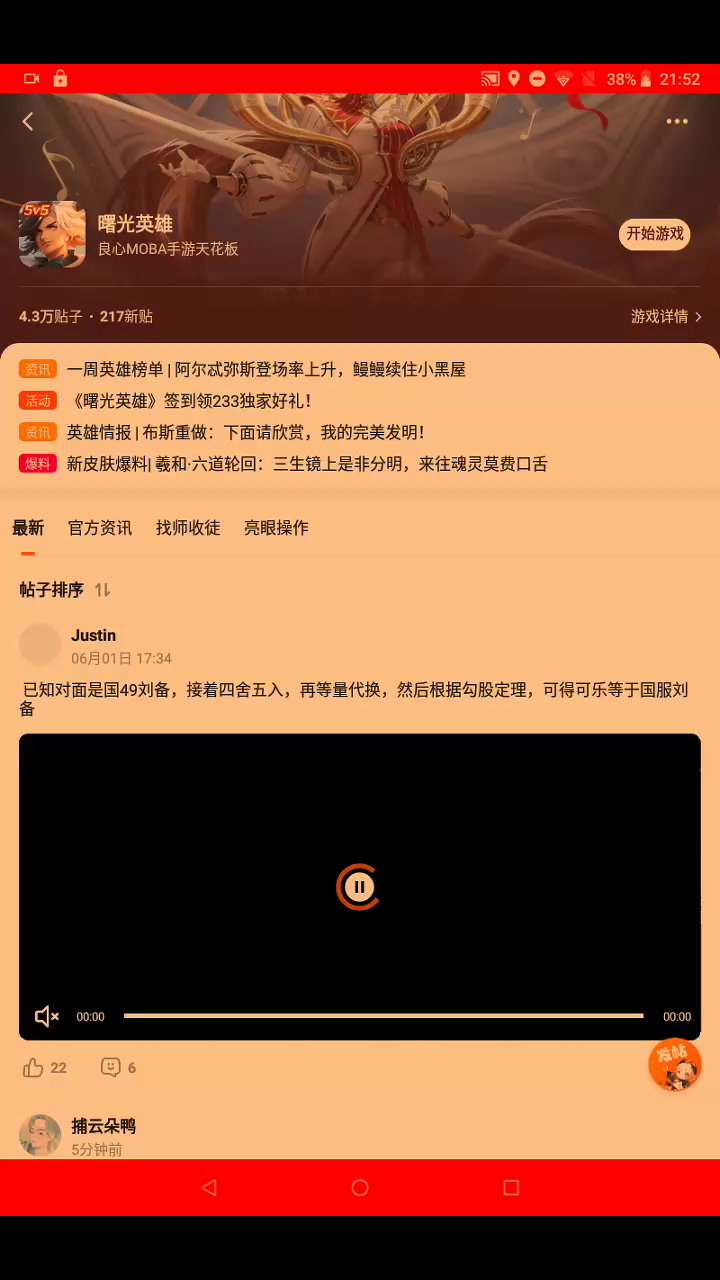
Task: Open the 签到领233独家好礼 activity post
Action: [189, 400]
